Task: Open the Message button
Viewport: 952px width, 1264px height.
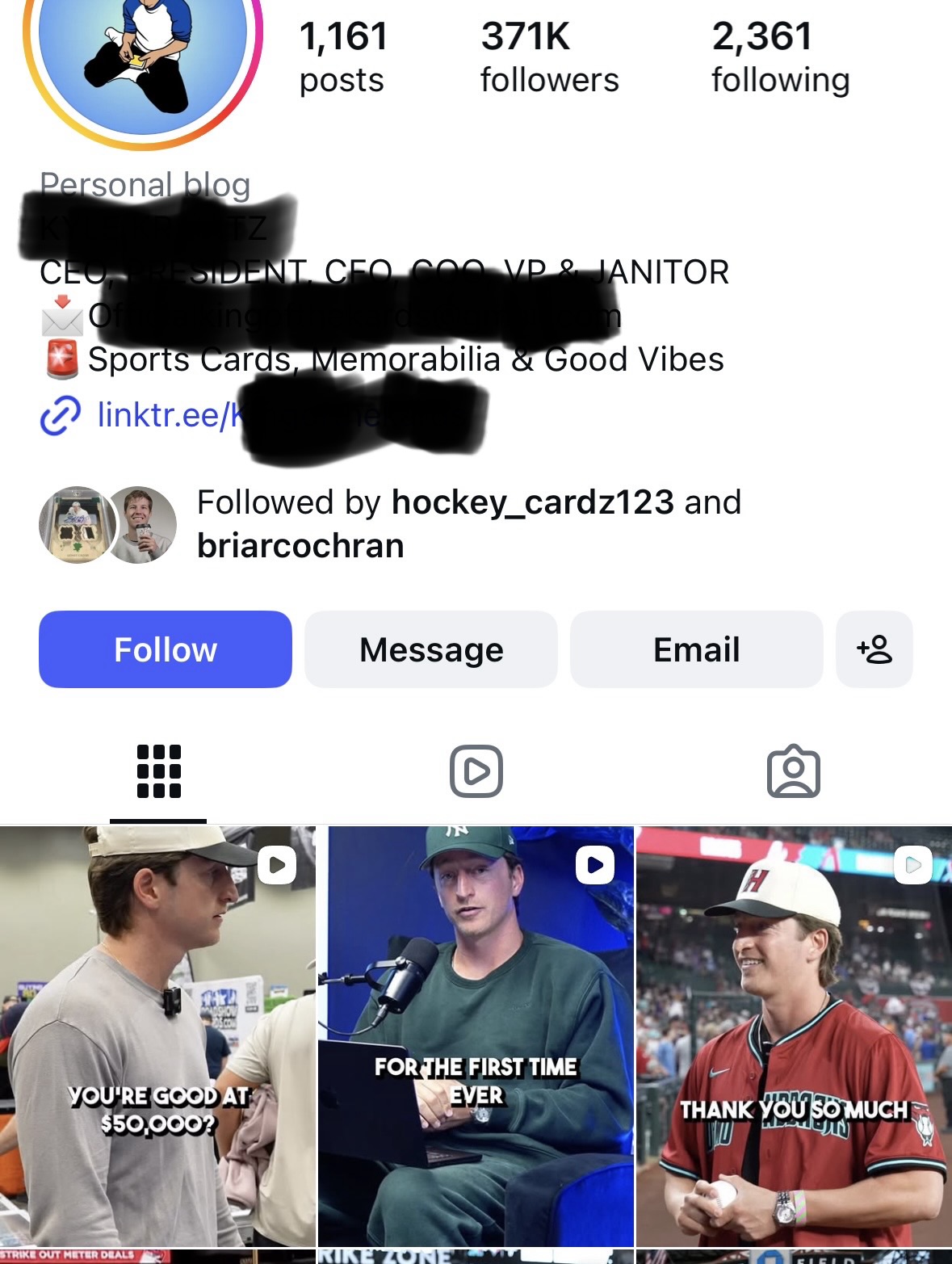Action: (x=431, y=649)
